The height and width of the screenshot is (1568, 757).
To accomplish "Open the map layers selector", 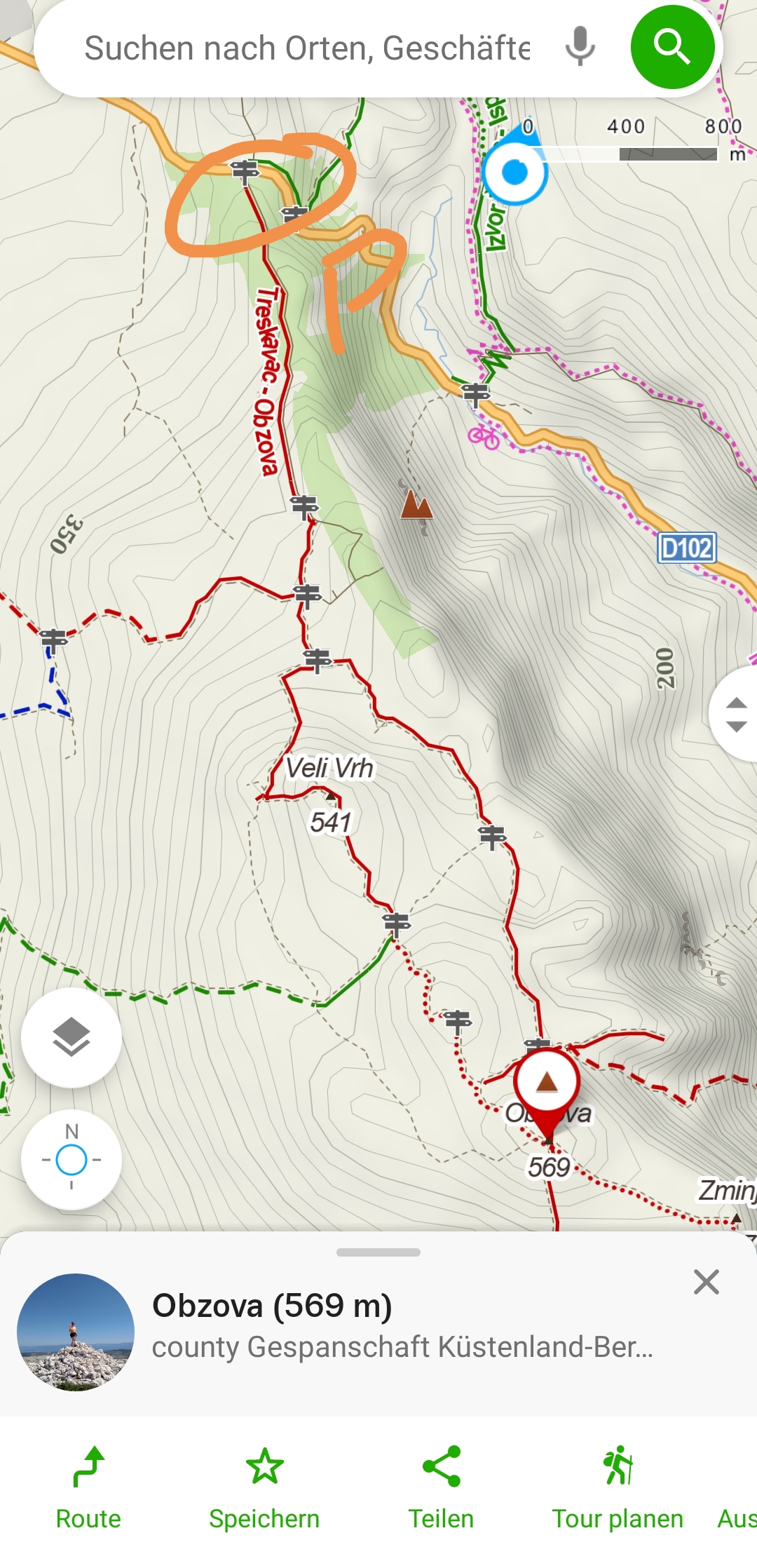I will (x=71, y=1037).
